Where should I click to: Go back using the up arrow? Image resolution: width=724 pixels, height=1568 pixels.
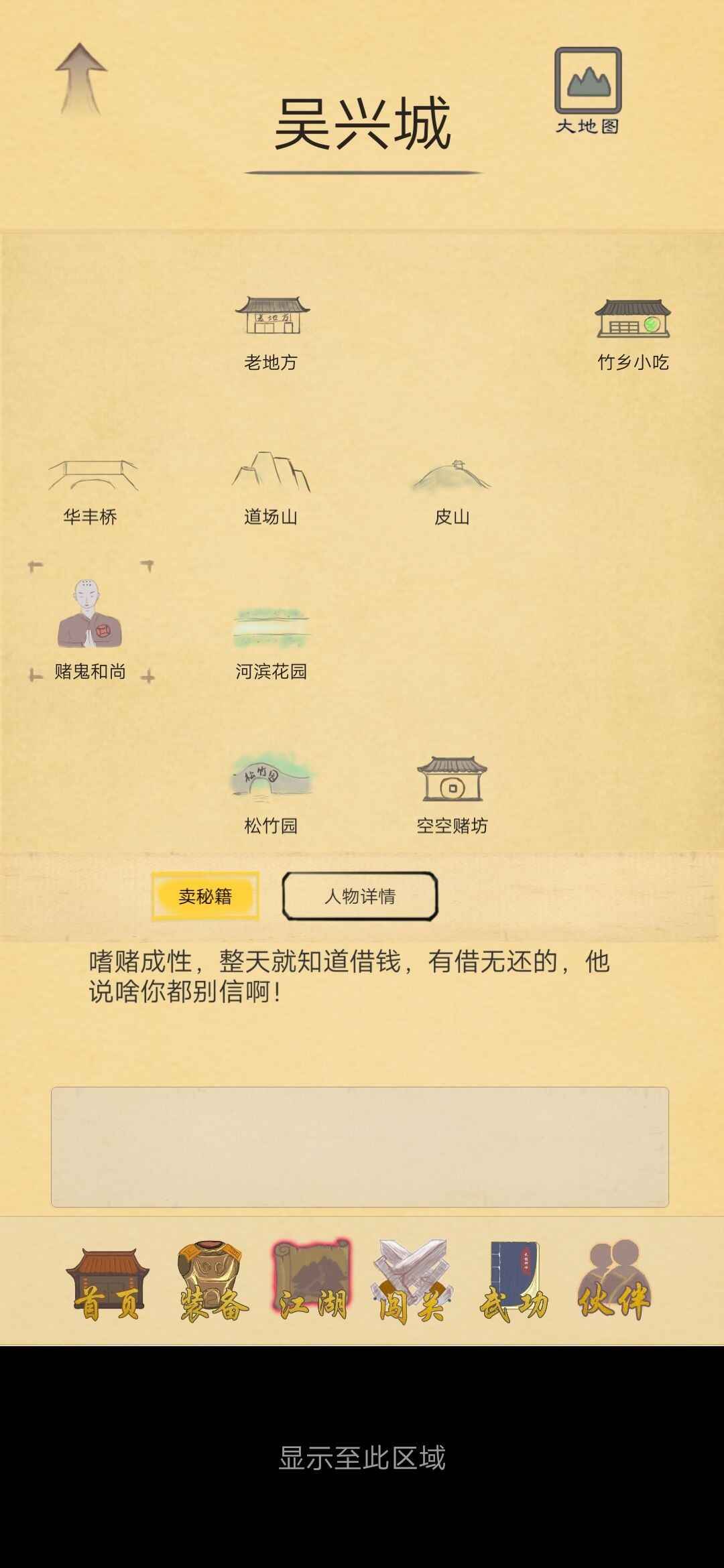(x=80, y=79)
